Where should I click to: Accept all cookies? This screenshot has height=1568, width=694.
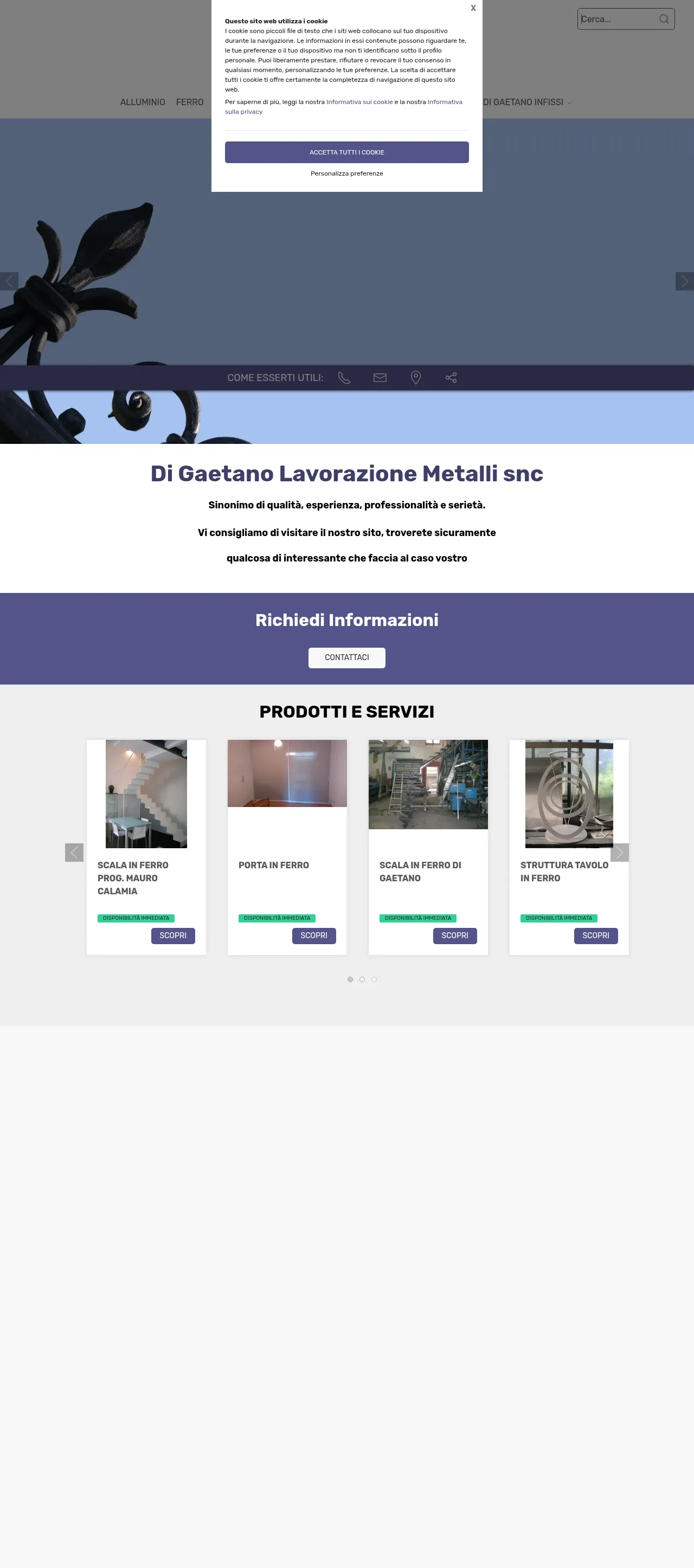[346, 152]
